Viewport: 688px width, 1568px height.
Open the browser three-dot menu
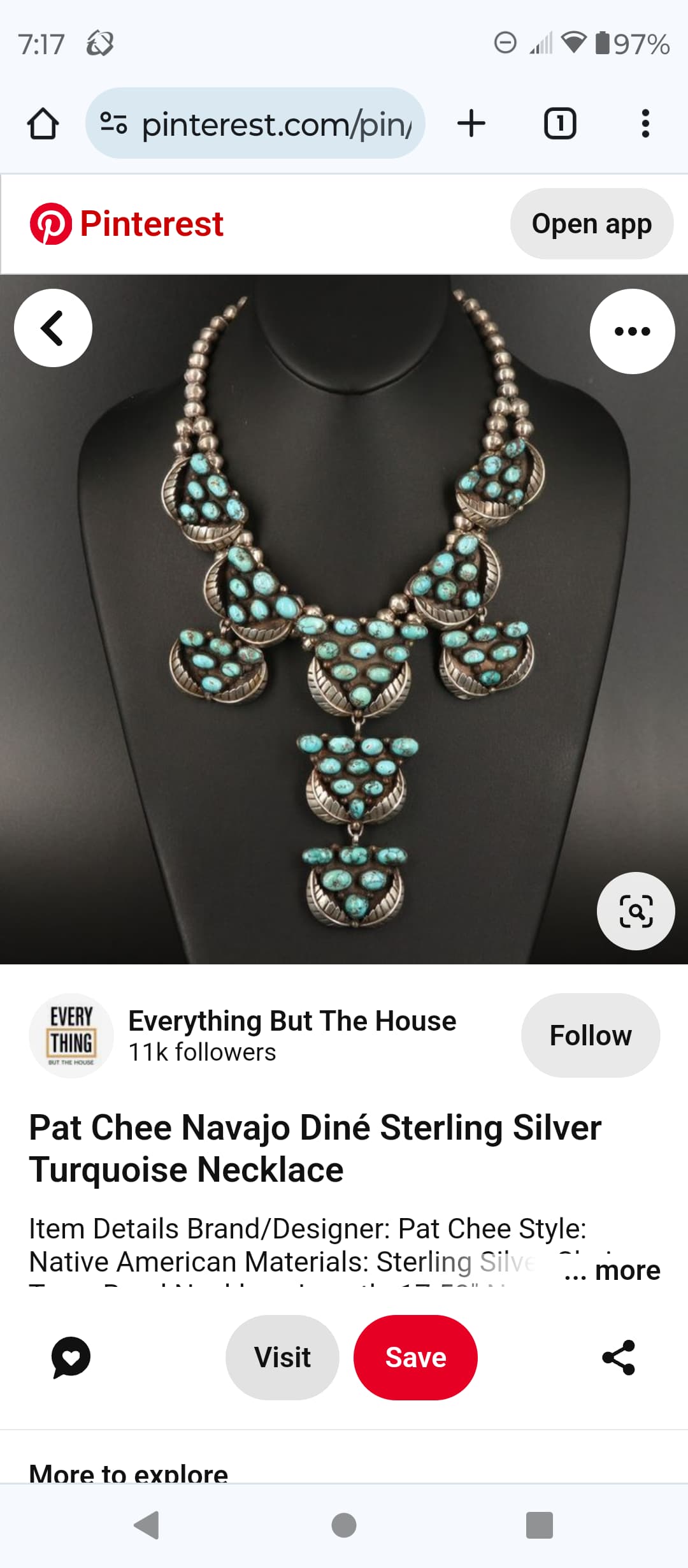click(645, 124)
